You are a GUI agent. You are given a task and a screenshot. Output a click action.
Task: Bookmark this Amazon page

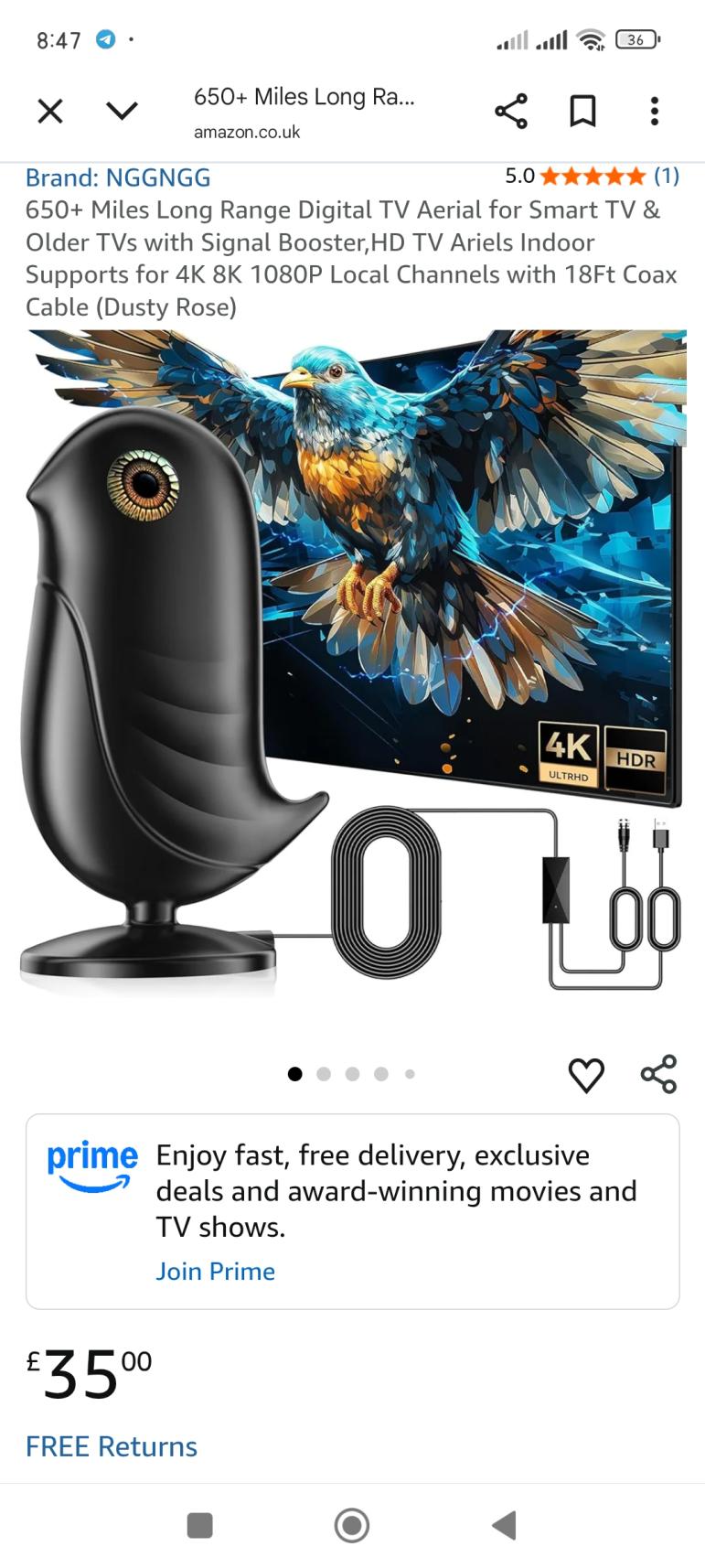[582, 112]
